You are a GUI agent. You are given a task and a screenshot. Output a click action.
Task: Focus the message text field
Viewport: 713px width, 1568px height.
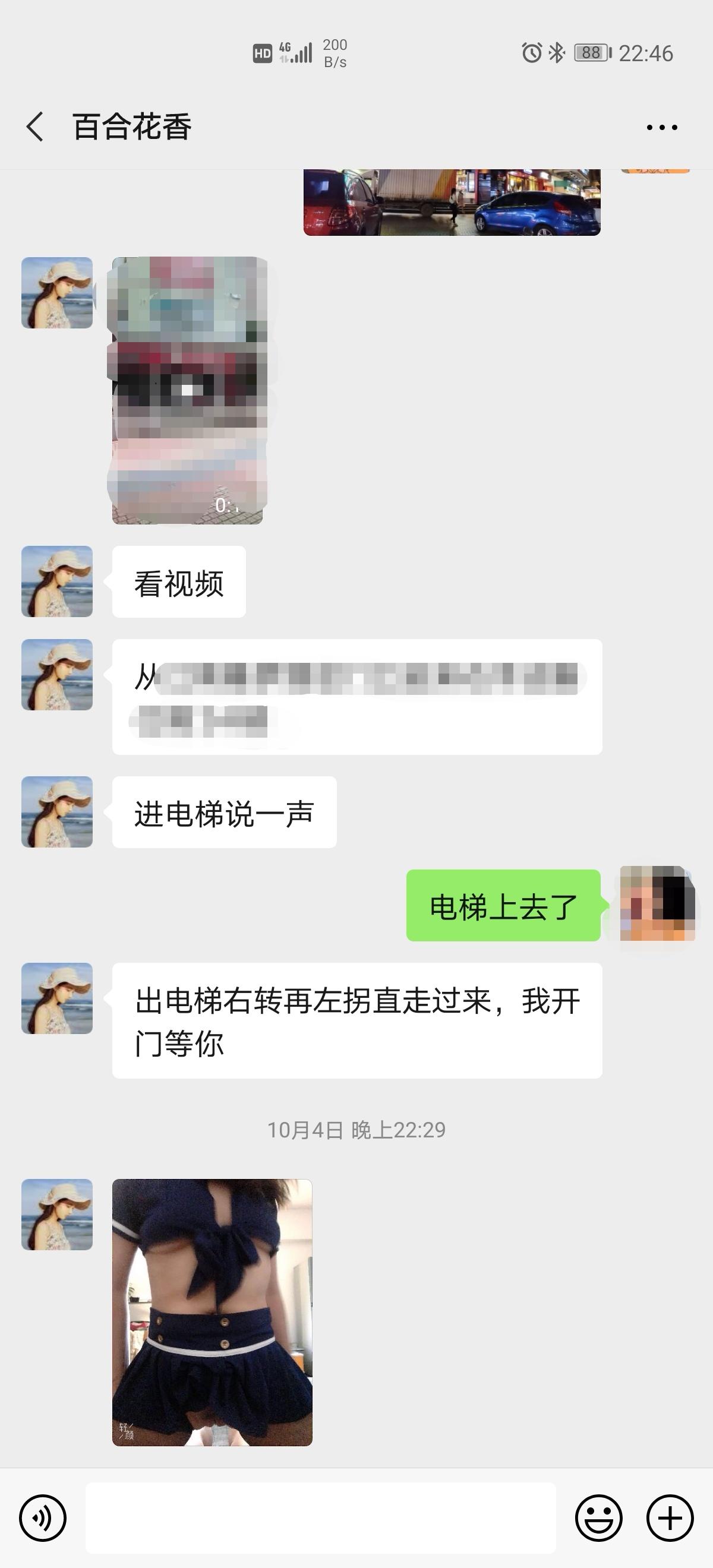(x=320, y=1518)
